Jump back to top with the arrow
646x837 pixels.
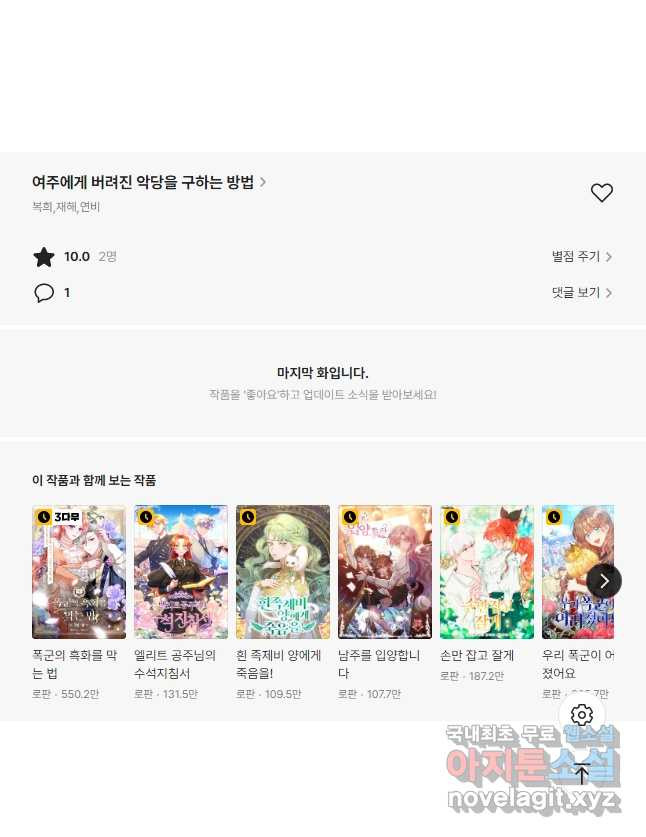tap(582, 773)
